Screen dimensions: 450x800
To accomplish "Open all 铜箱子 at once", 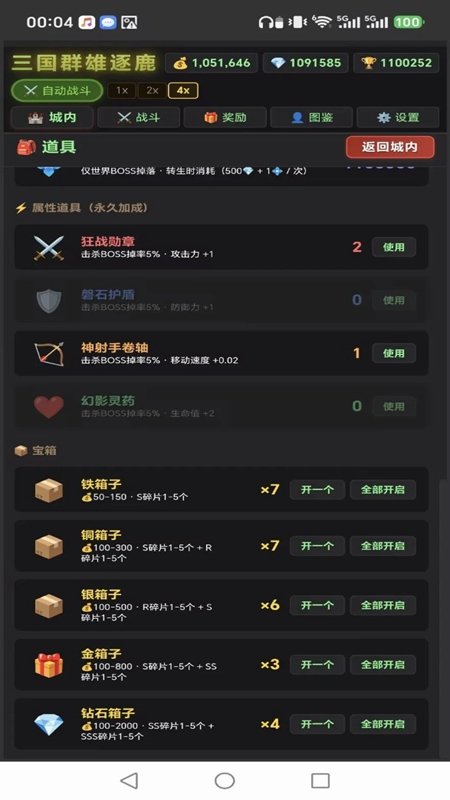I will point(383,546).
